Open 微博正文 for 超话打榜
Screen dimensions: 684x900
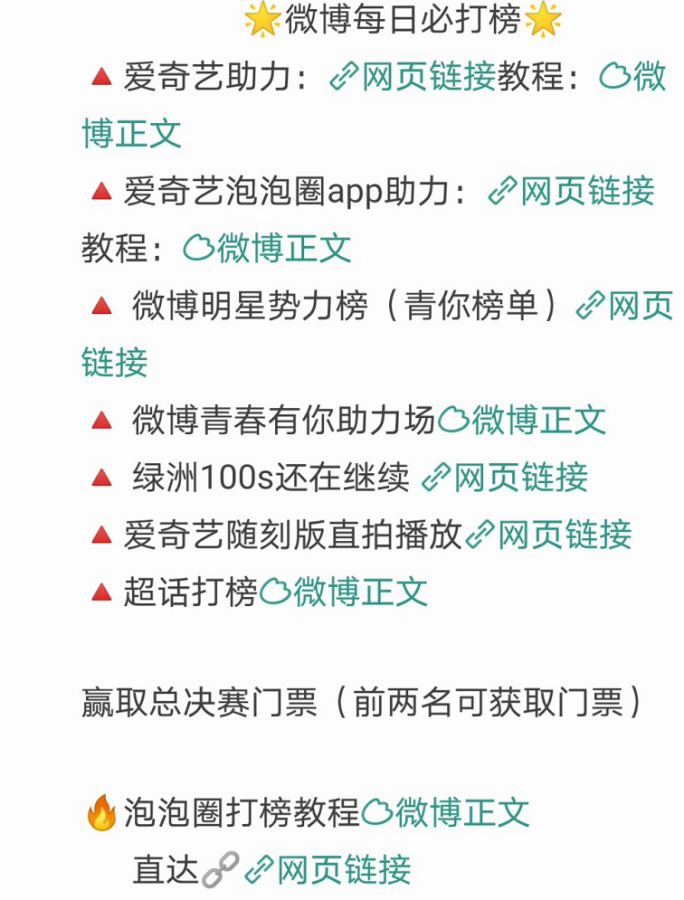point(343,592)
